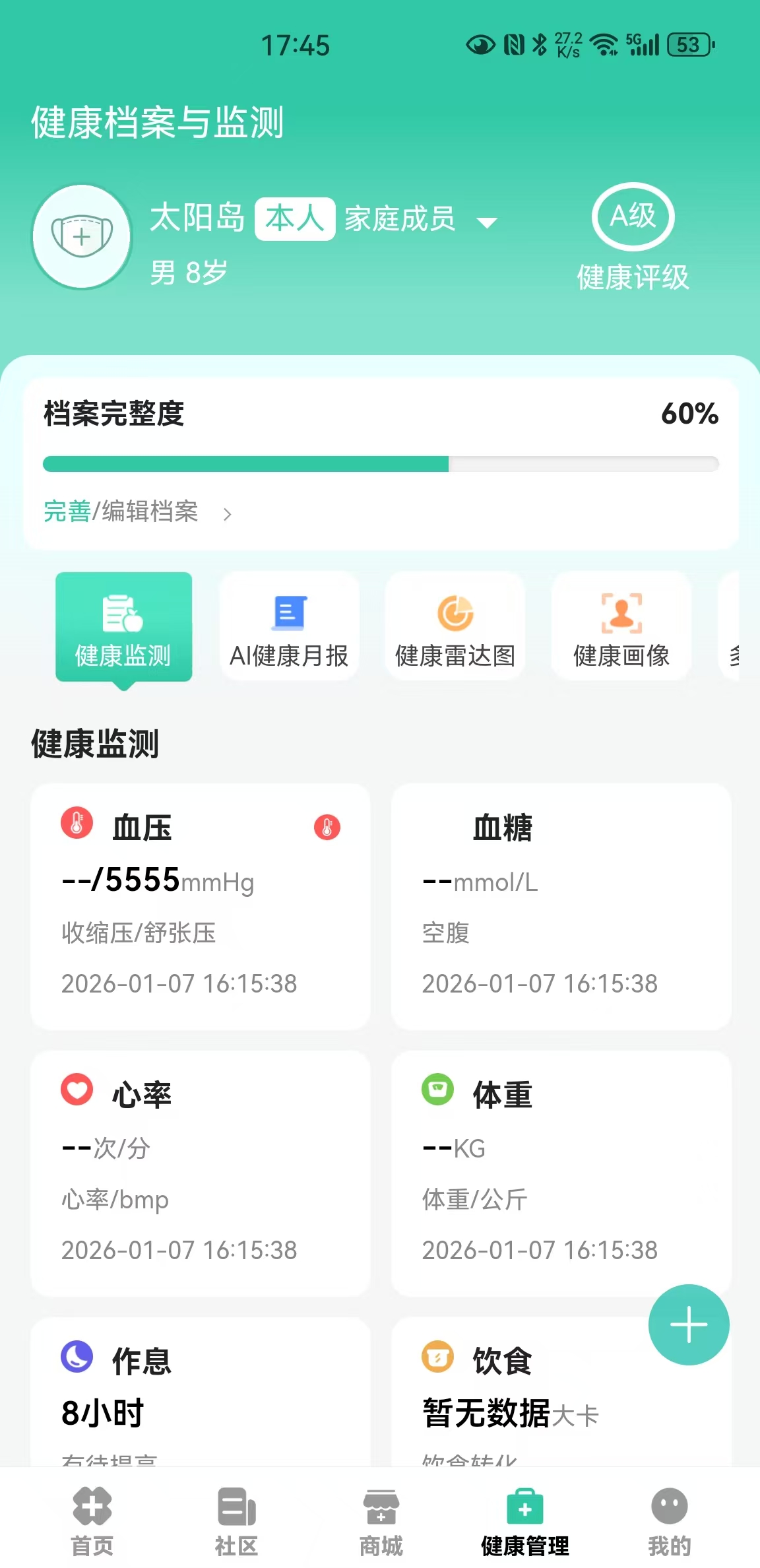View the 健康雷达图 radar chart icon
The width and height of the screenshot is (760, 1568).
pos(455,626)
